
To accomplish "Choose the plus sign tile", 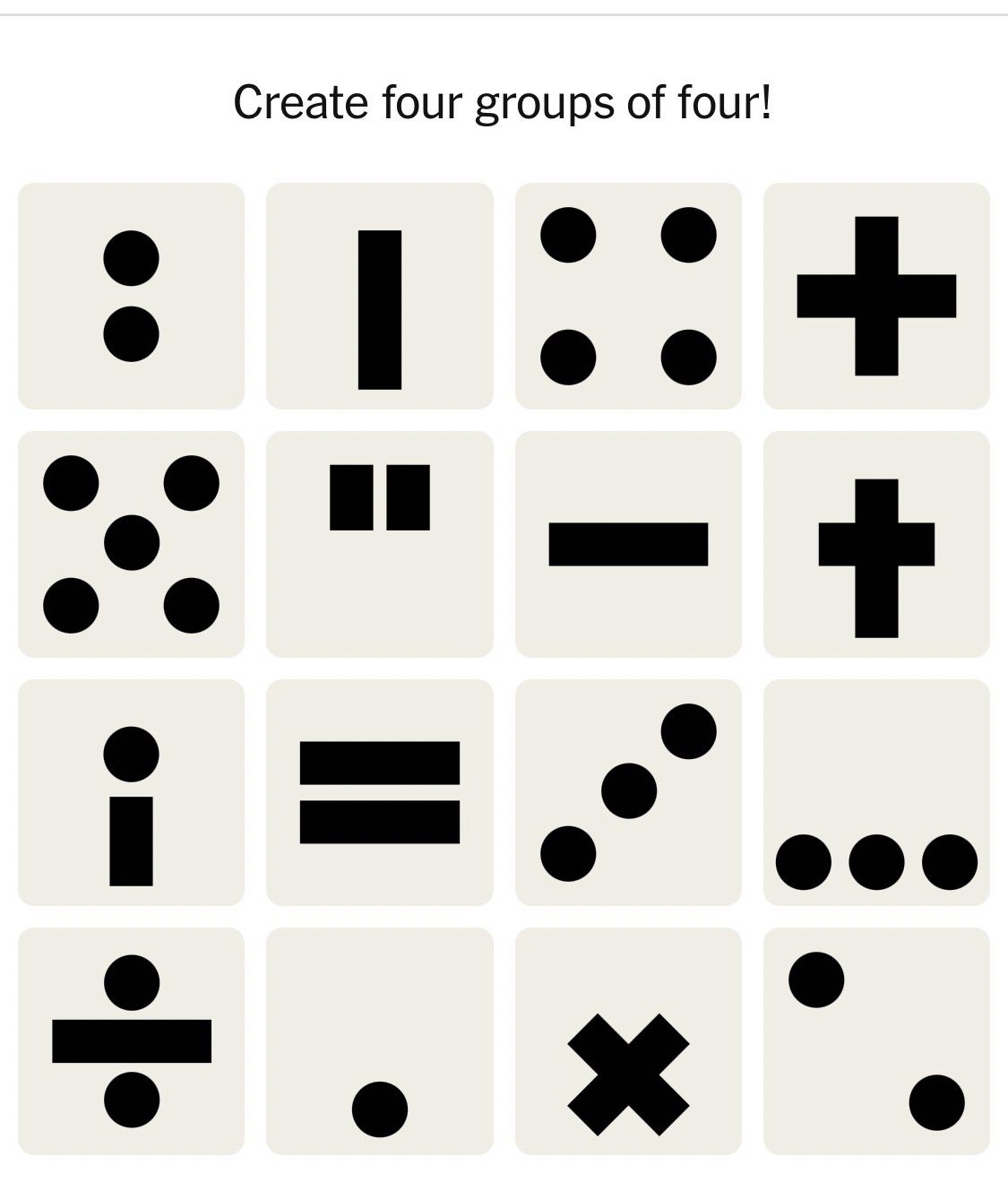I will pos(875,296).
